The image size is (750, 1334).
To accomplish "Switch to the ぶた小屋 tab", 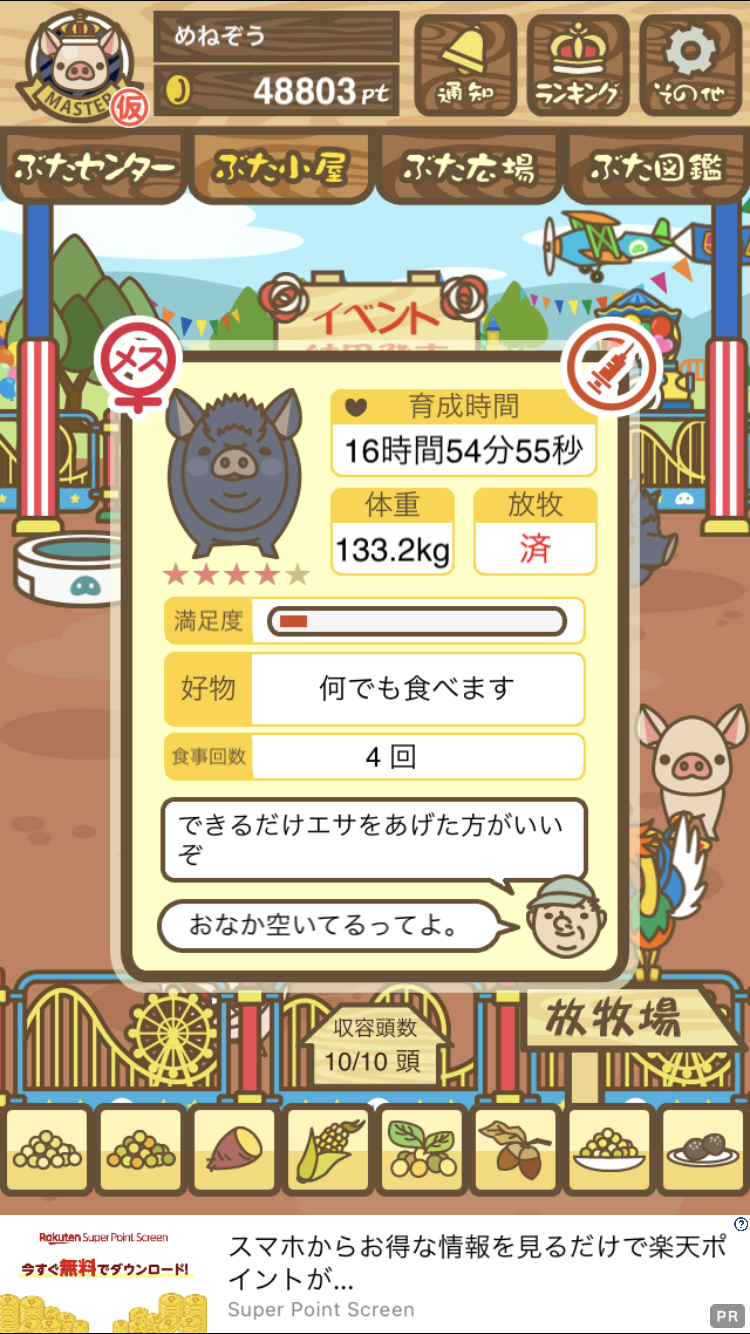I will (281, 167).
